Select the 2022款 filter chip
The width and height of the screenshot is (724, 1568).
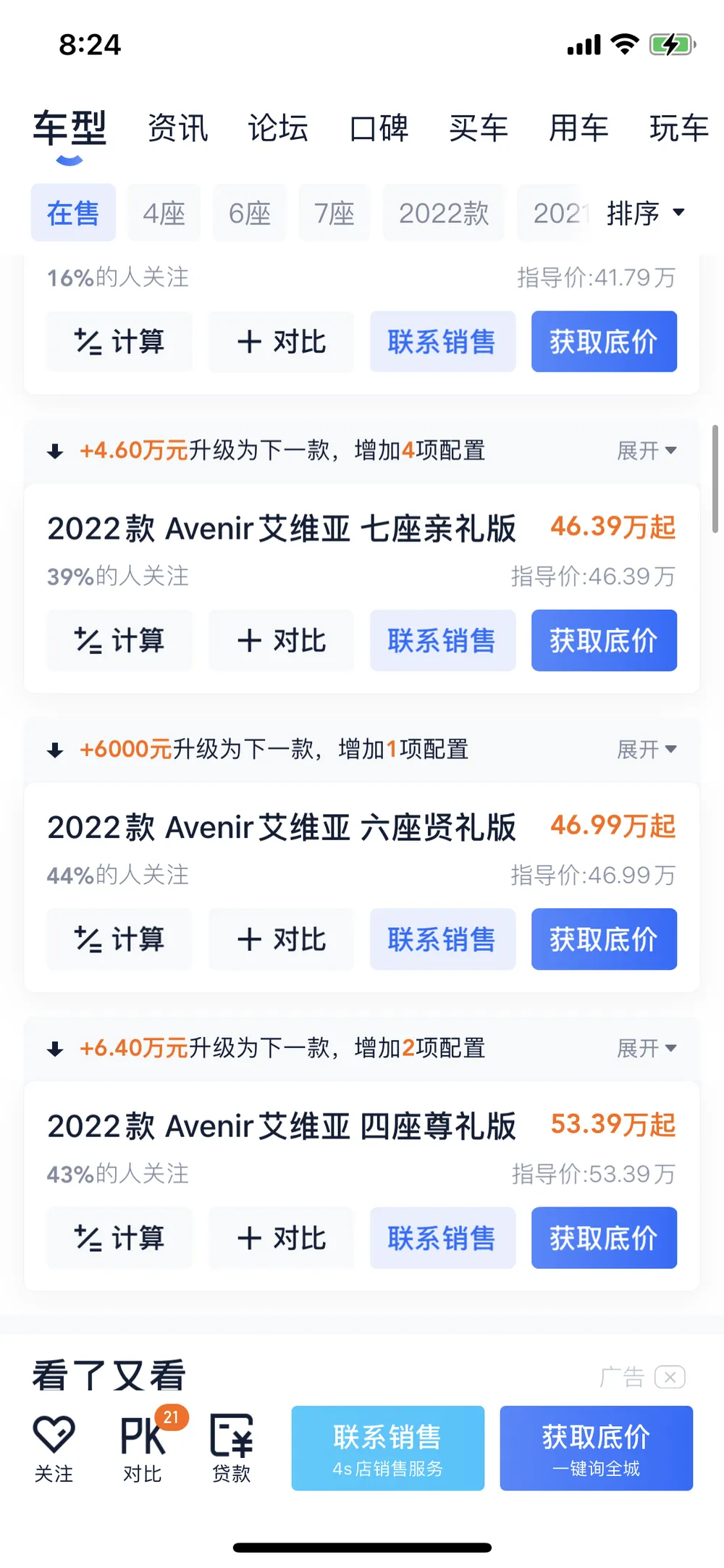[444, 213]
